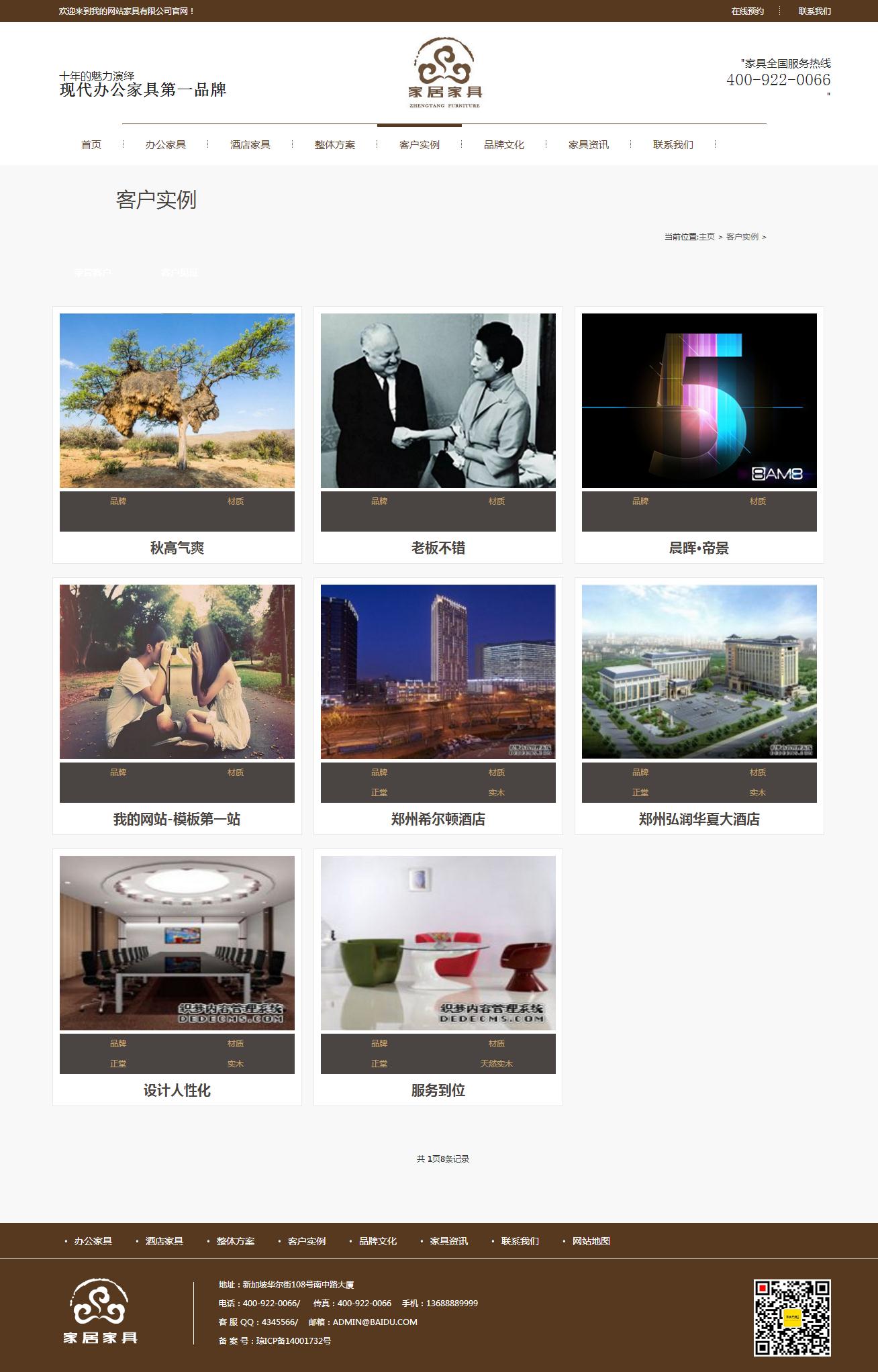Open 品牌文化 navigation item
The width and height of the screenshot is (878, 1372).
point(504,145)
